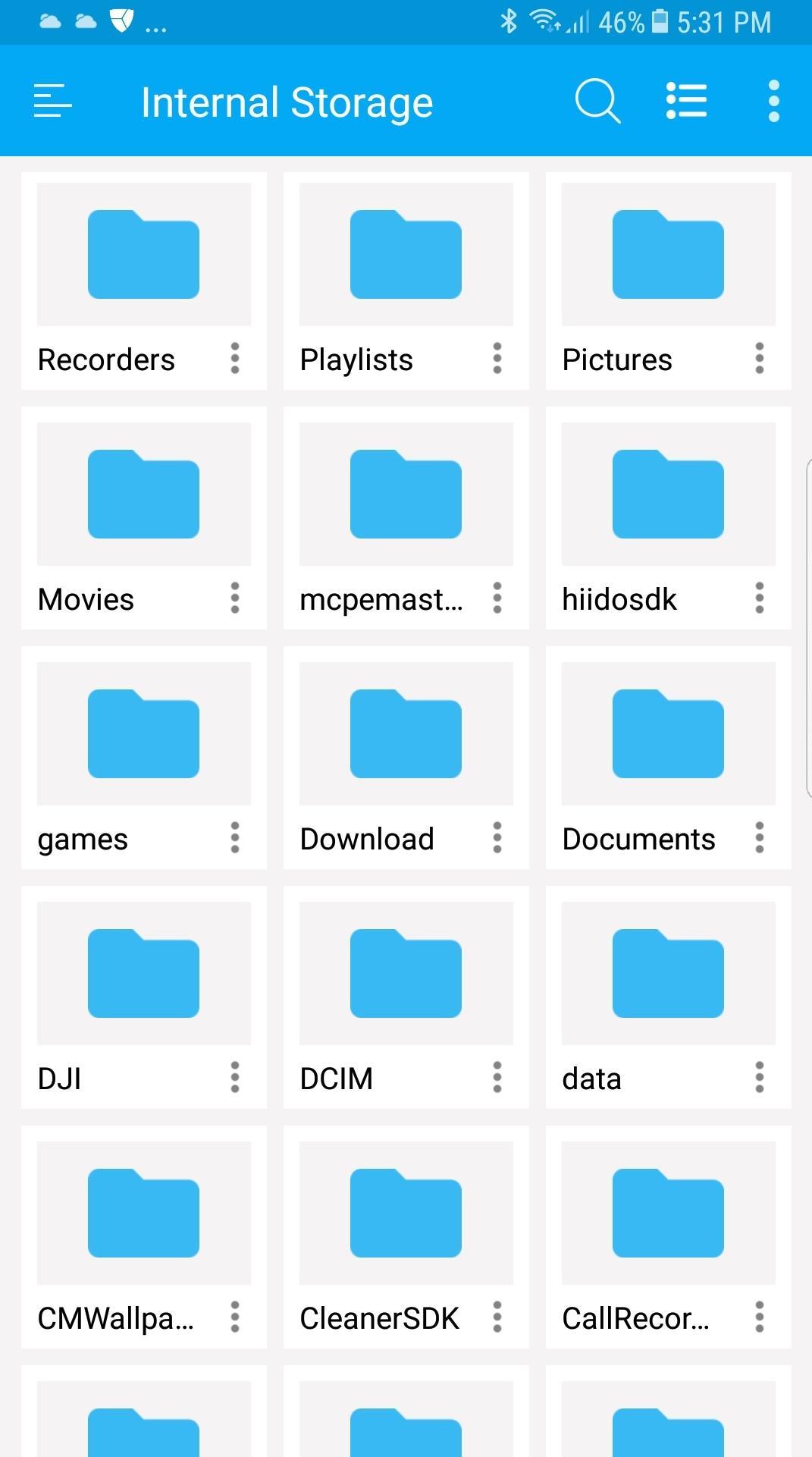Open the Documents folder
The width and height of the screenshot is (812, 1457).
(x=668, y=734)
